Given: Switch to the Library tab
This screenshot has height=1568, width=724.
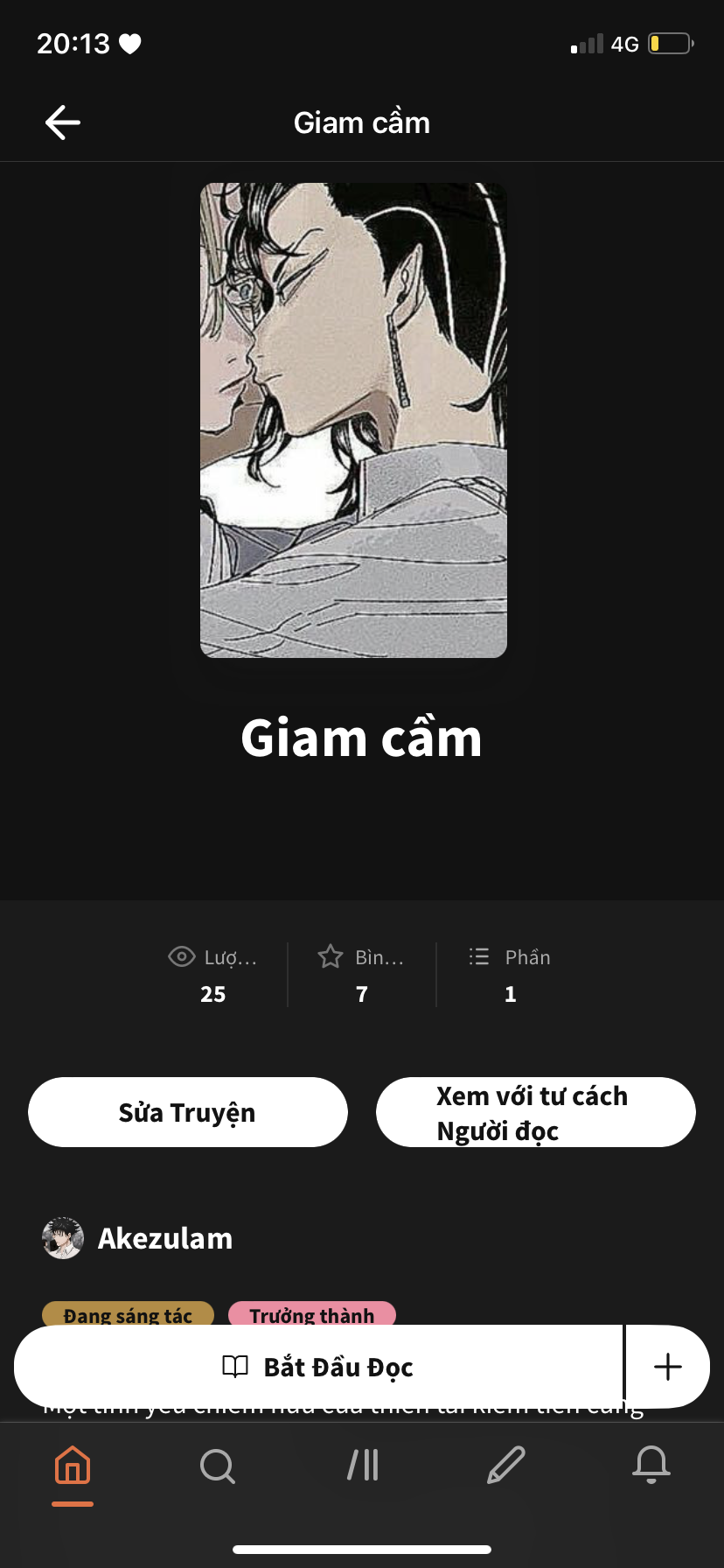Looking at the screenshot, I should point(362,1466).
